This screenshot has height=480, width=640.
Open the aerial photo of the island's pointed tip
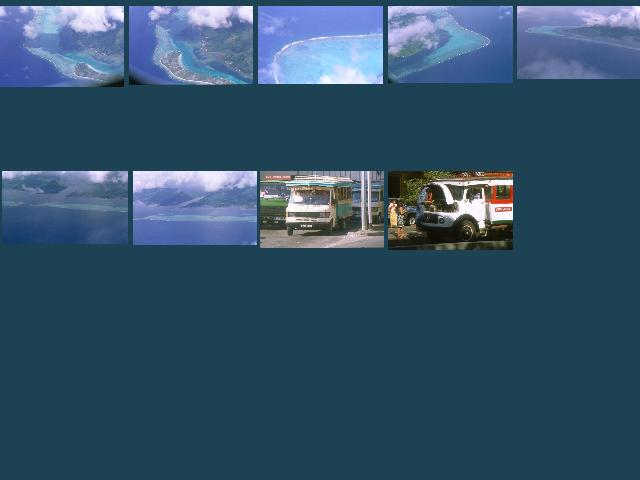450,45
